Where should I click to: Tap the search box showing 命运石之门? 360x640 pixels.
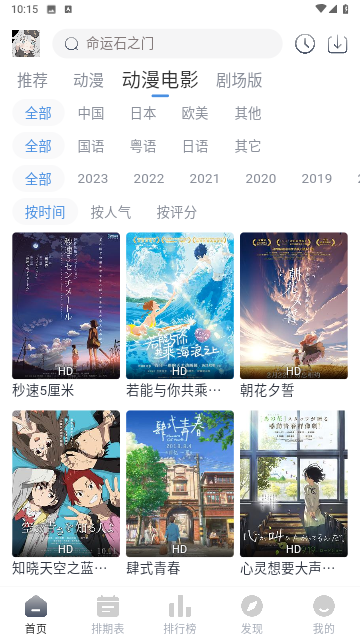[x=167, y=43]
